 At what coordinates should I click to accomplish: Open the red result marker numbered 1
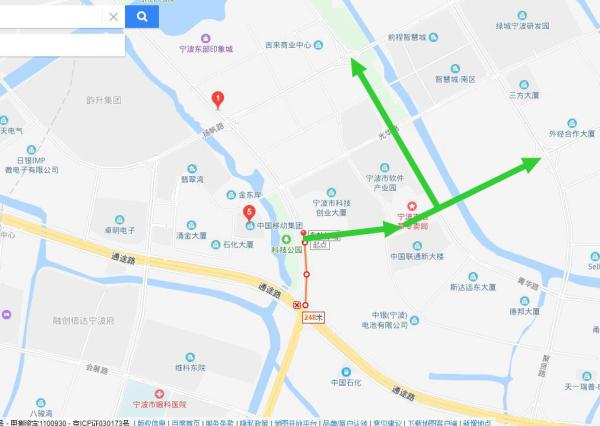click(x=218, y=98)
